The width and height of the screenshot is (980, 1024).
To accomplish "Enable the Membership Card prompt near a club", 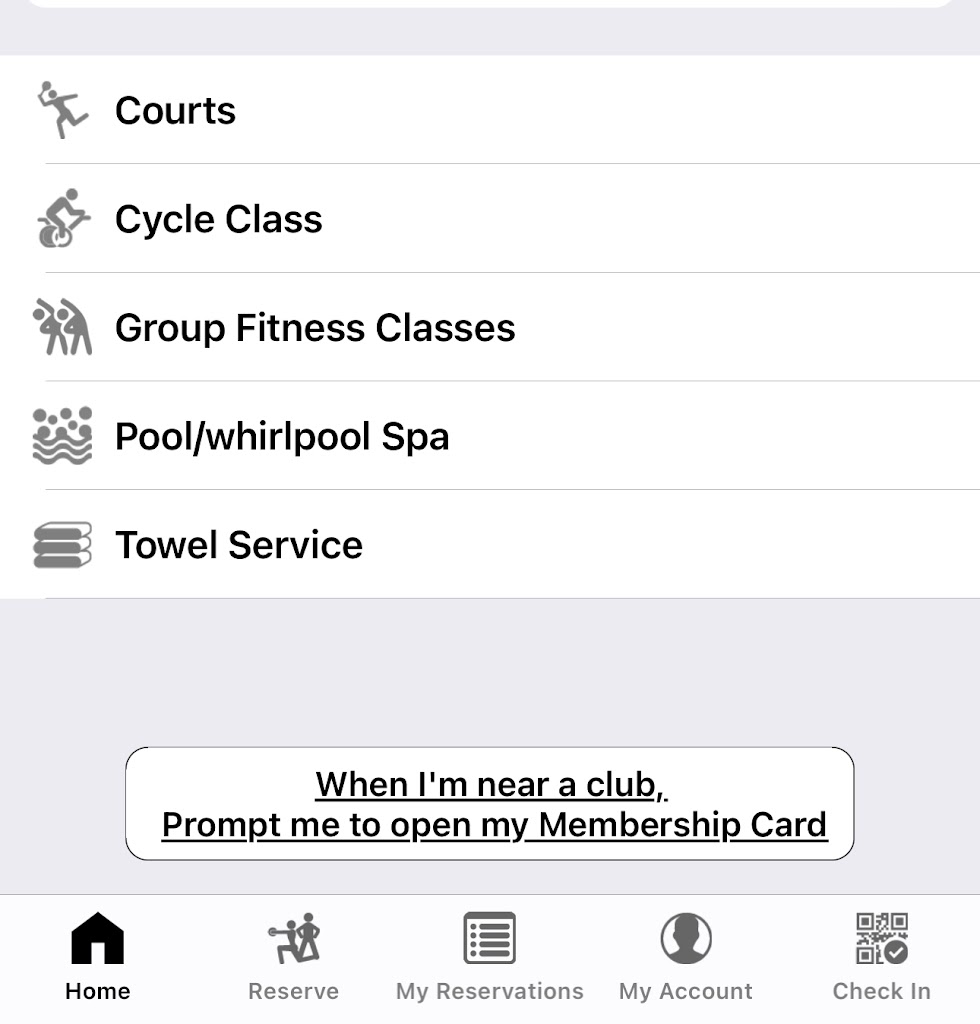I will tap(490, 804).
